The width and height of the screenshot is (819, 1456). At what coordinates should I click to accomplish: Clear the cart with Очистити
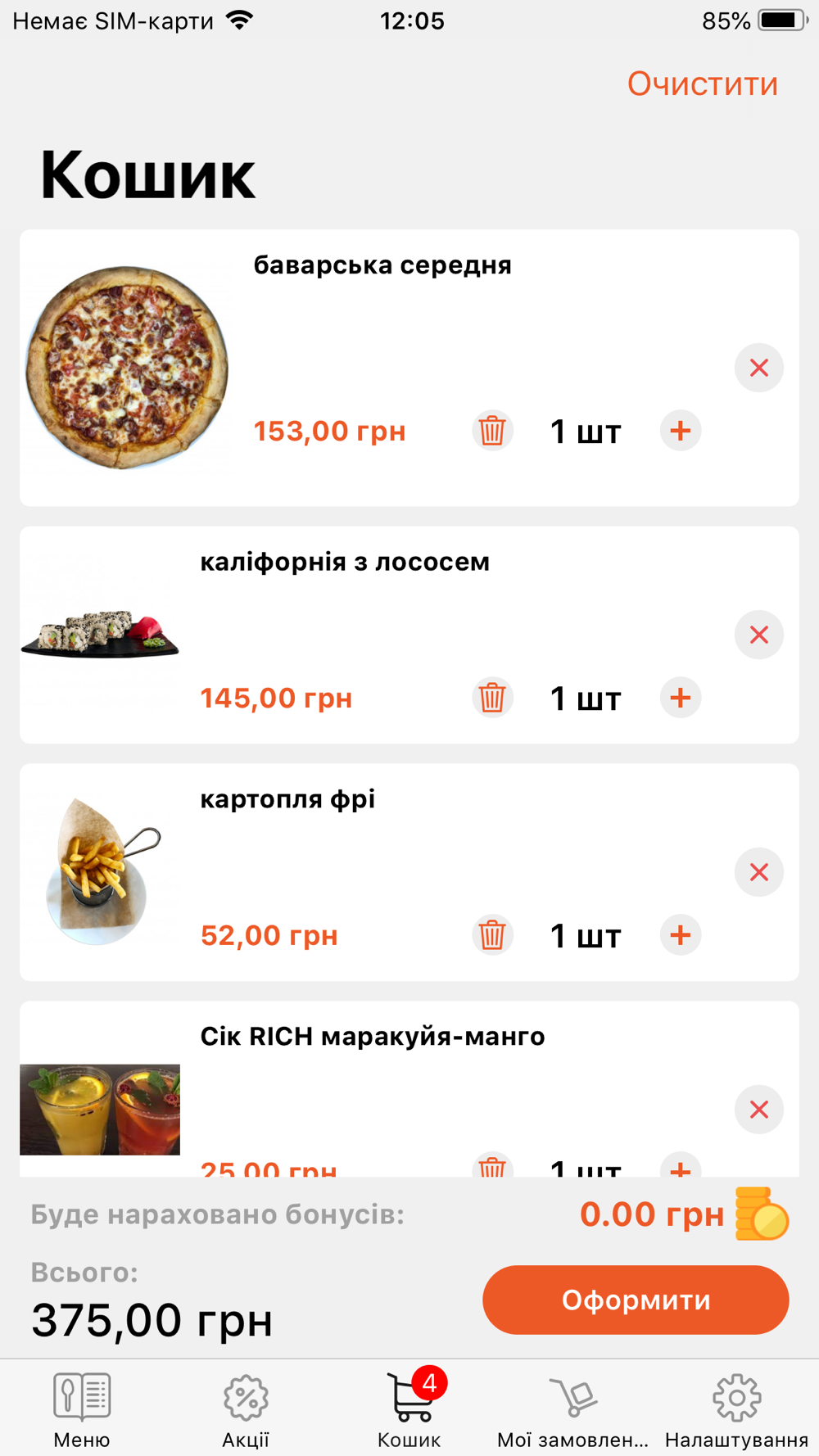[702, 84]
